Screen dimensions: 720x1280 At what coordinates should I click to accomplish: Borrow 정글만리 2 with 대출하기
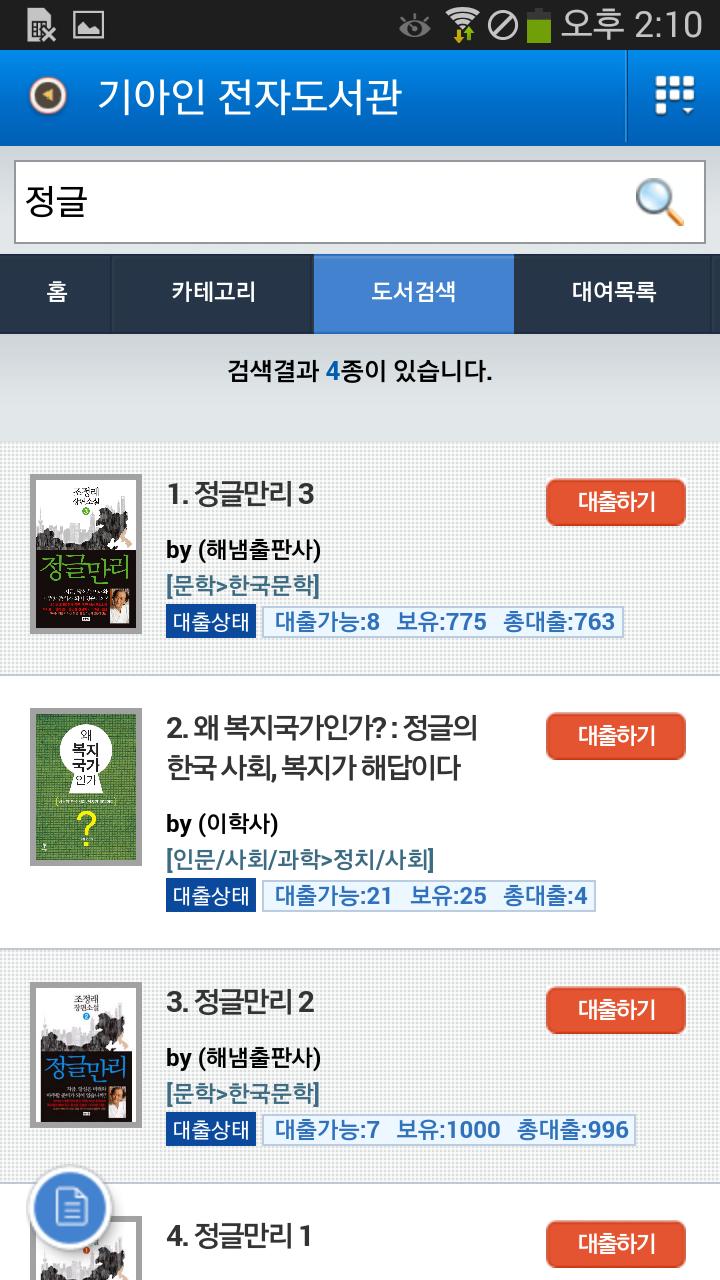pos(615,1010)
